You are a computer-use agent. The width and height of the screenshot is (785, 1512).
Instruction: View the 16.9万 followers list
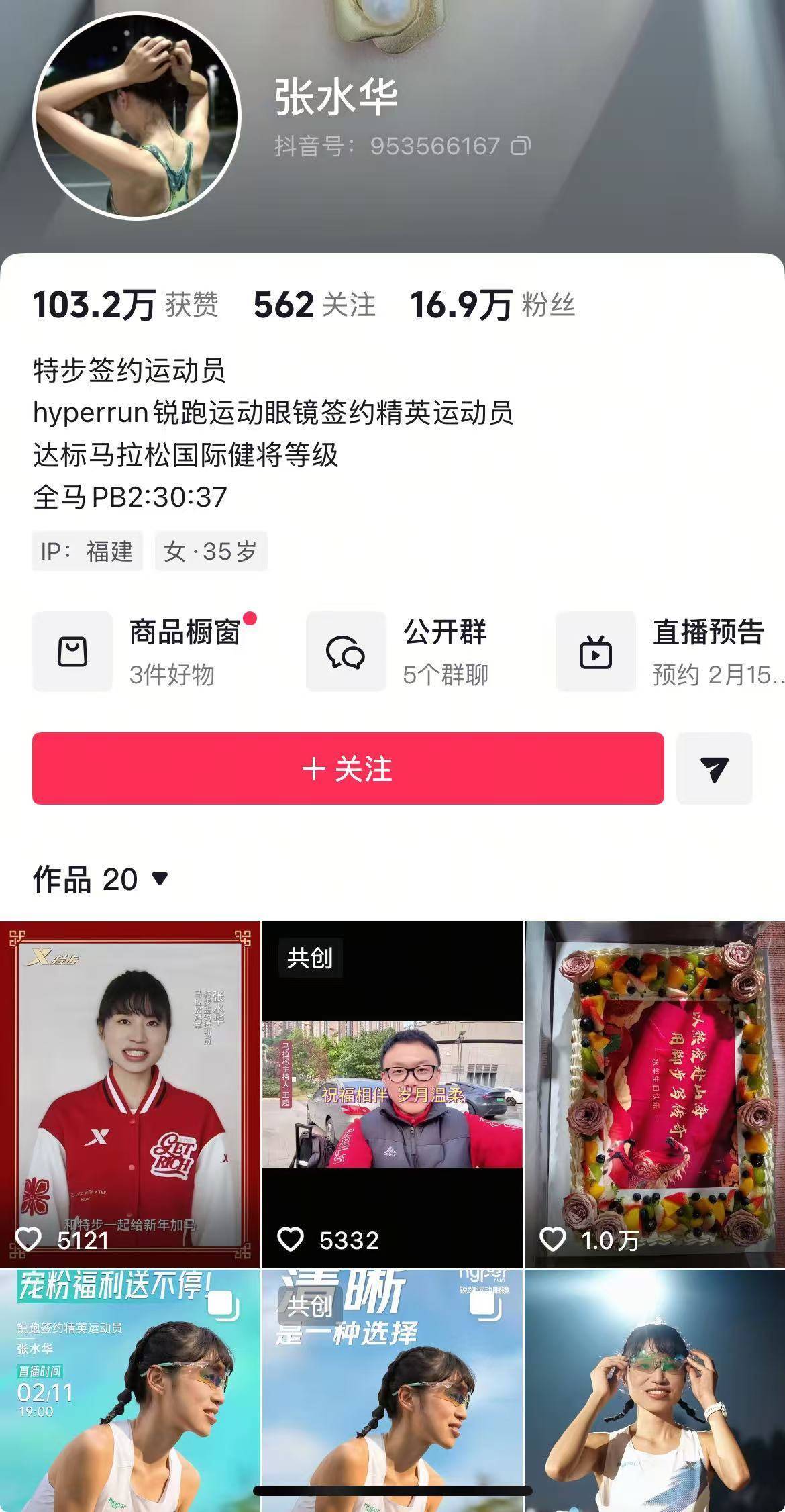pyautogui.click(x=492, y=305)
